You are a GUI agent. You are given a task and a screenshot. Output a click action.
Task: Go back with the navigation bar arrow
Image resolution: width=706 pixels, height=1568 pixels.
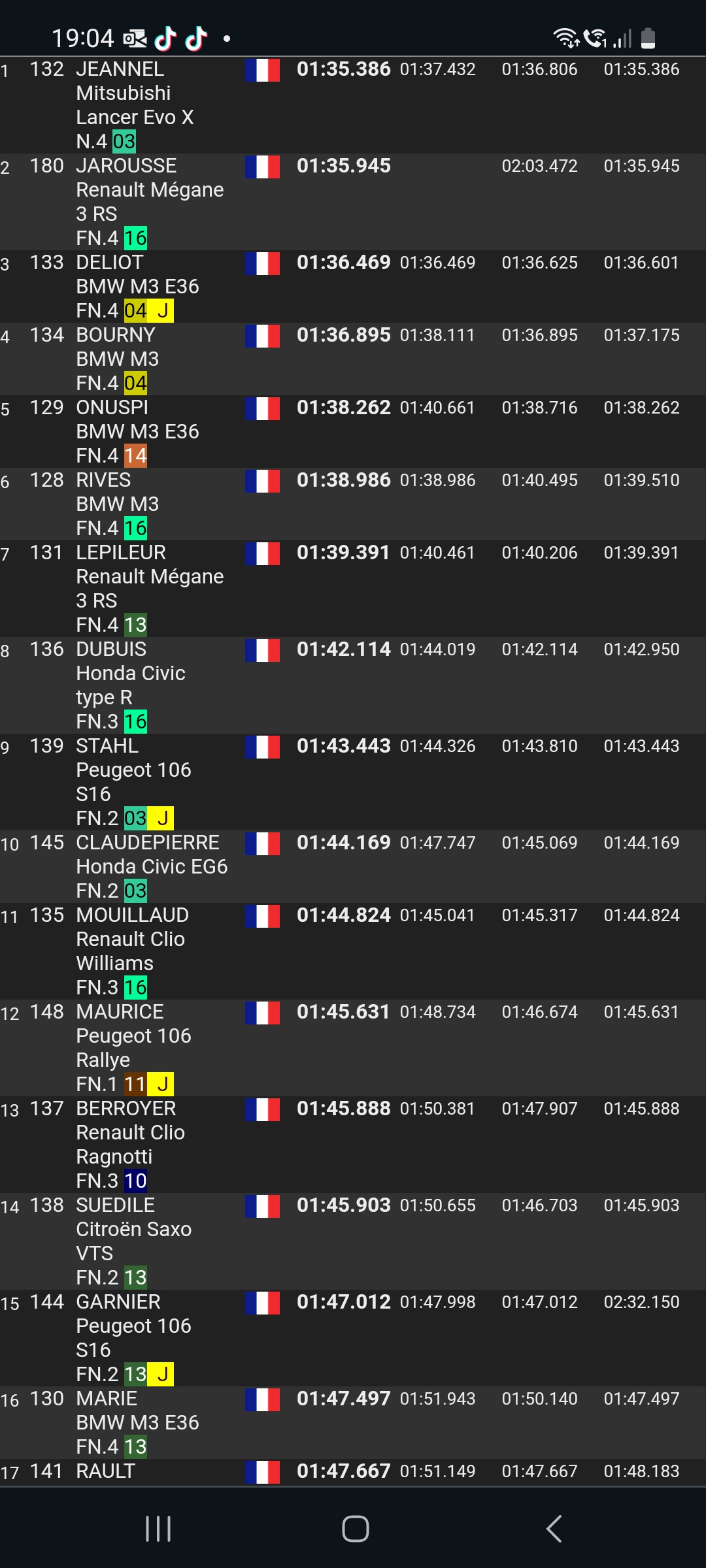(x=554, y=1529)
